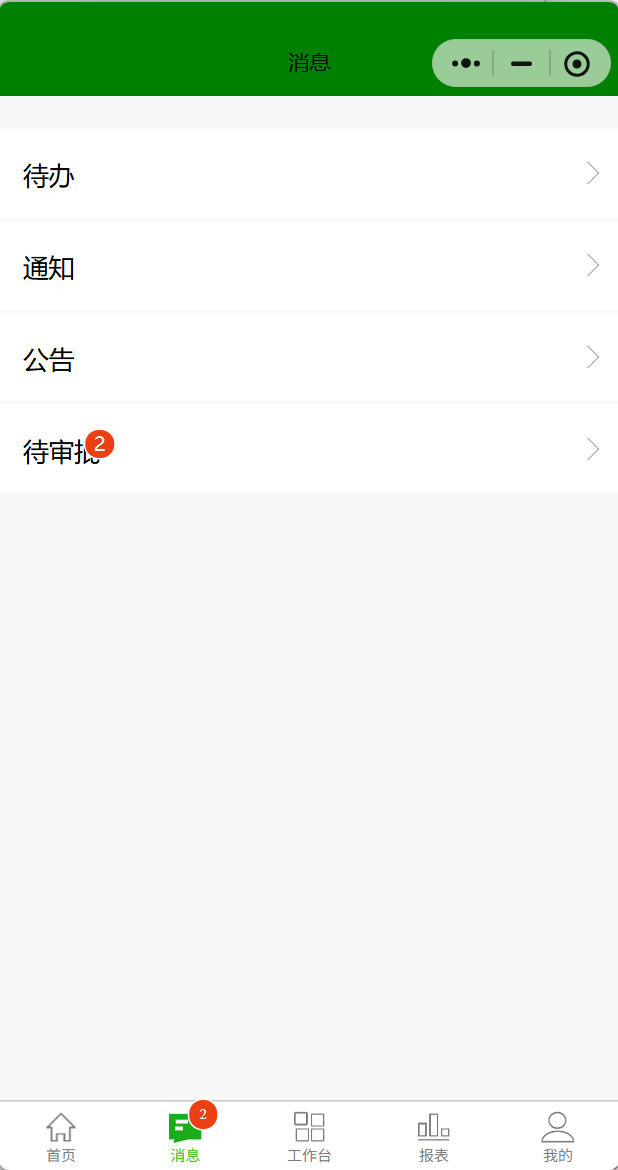This screenshot has width=618, height=1170.
Task: Open the 待审批 row with badge
Action: (x=308, y=450)
